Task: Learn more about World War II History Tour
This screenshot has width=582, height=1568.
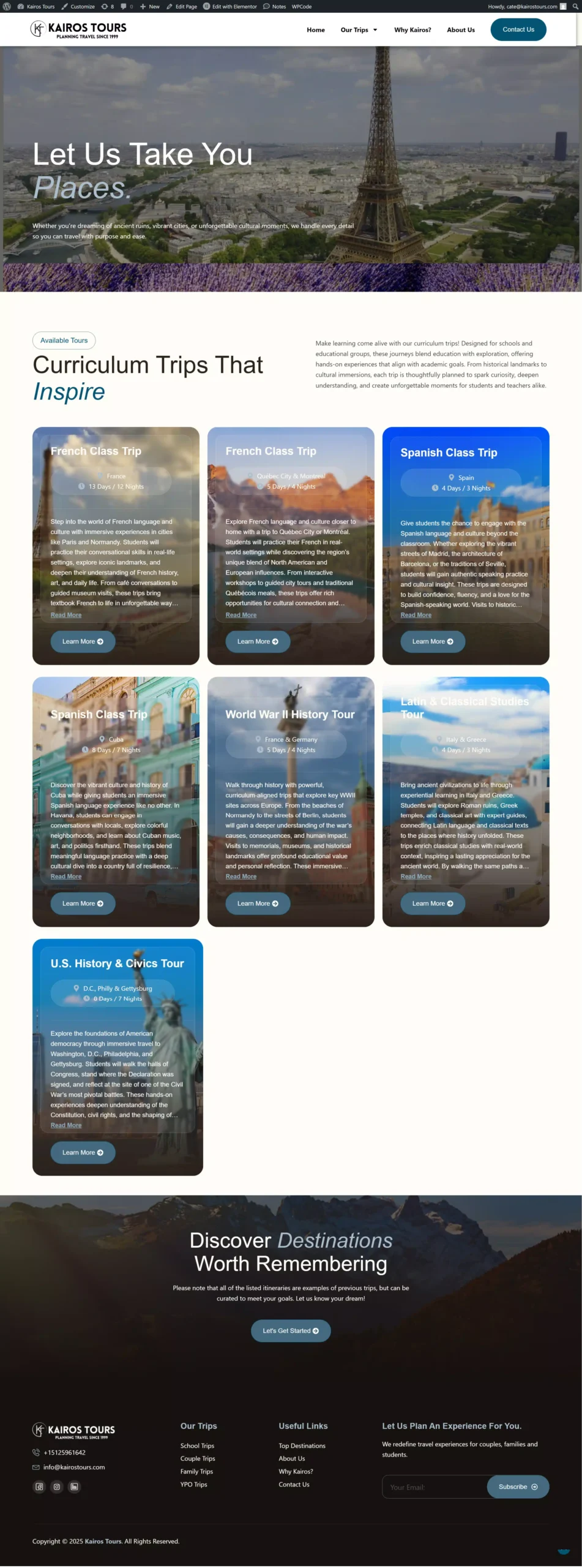Action: point(257,903)
